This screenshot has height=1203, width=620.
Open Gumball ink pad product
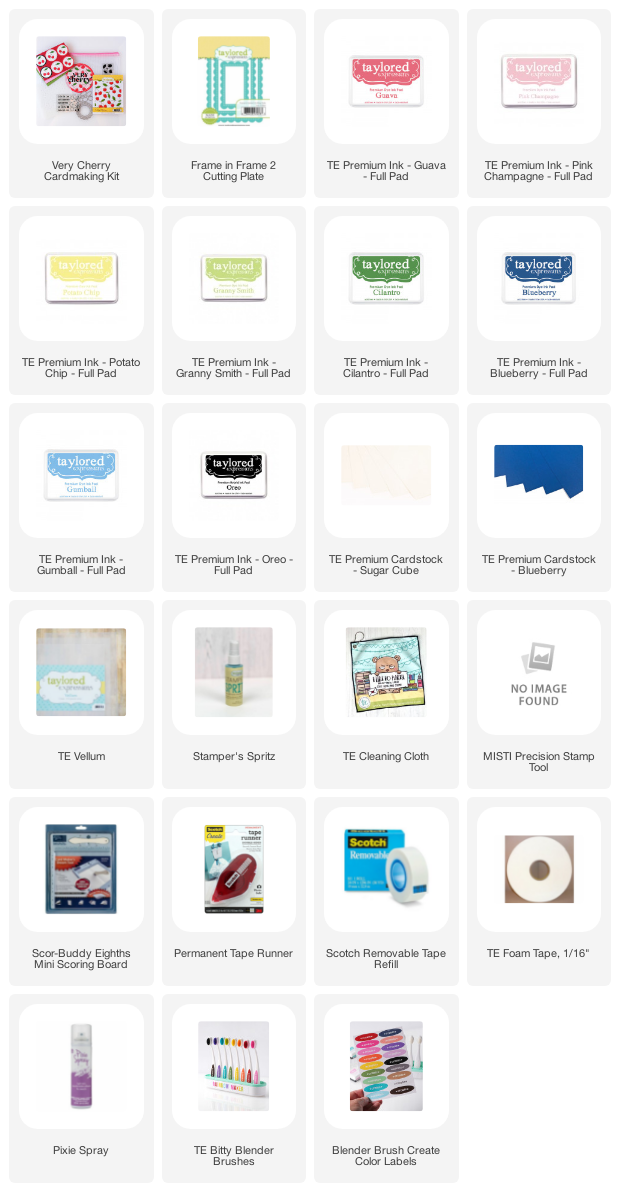click(81, 497)
